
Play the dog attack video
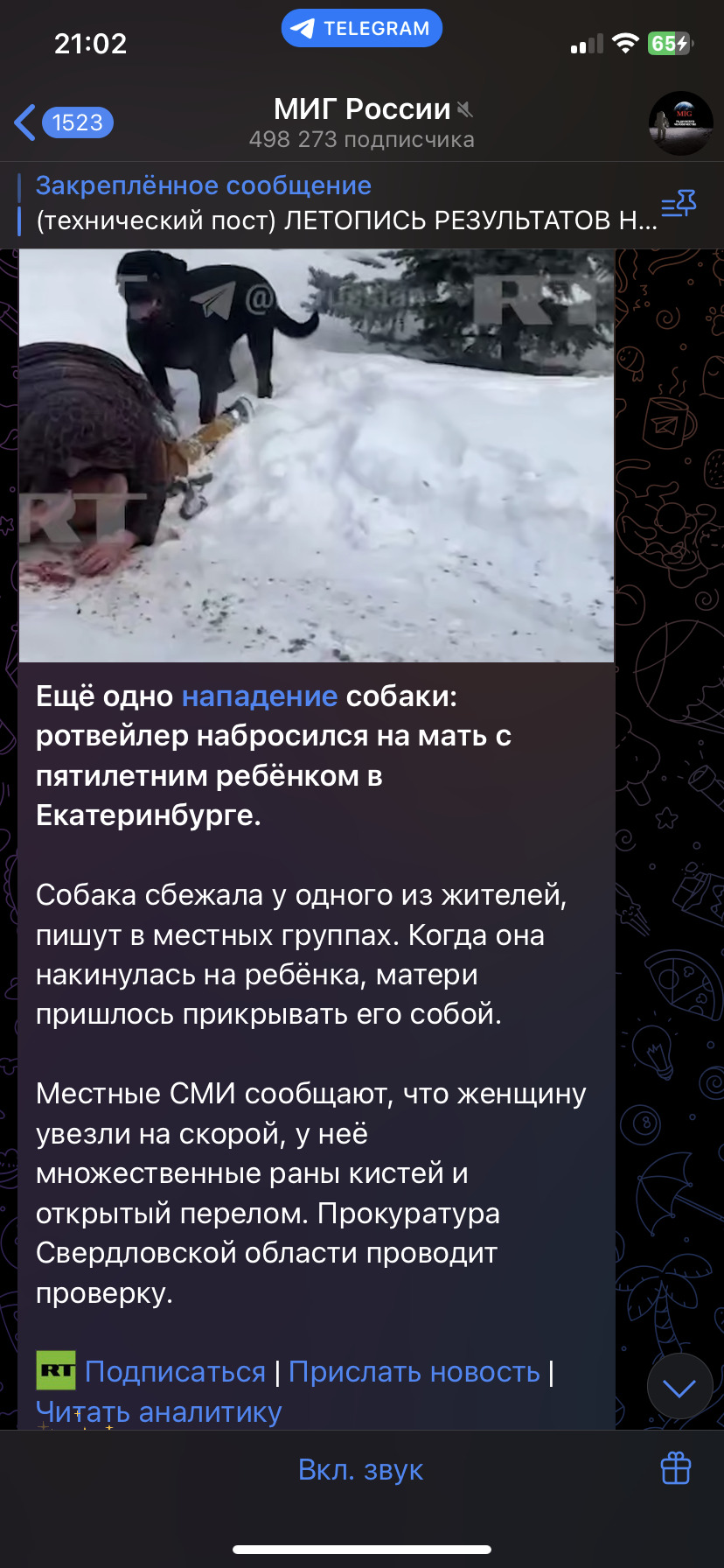click(317, 455)
